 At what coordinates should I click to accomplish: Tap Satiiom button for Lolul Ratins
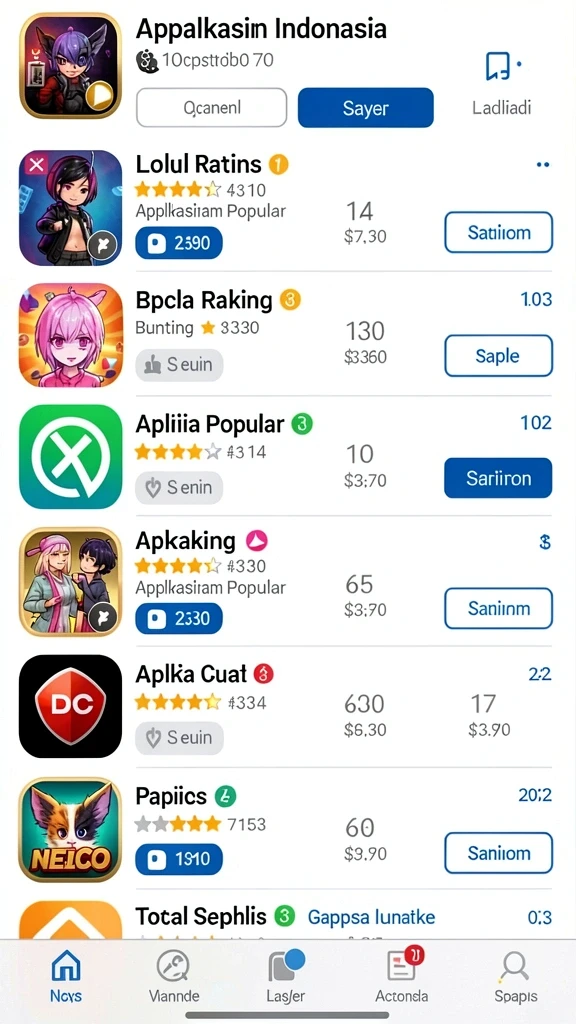tap(498, 232)
